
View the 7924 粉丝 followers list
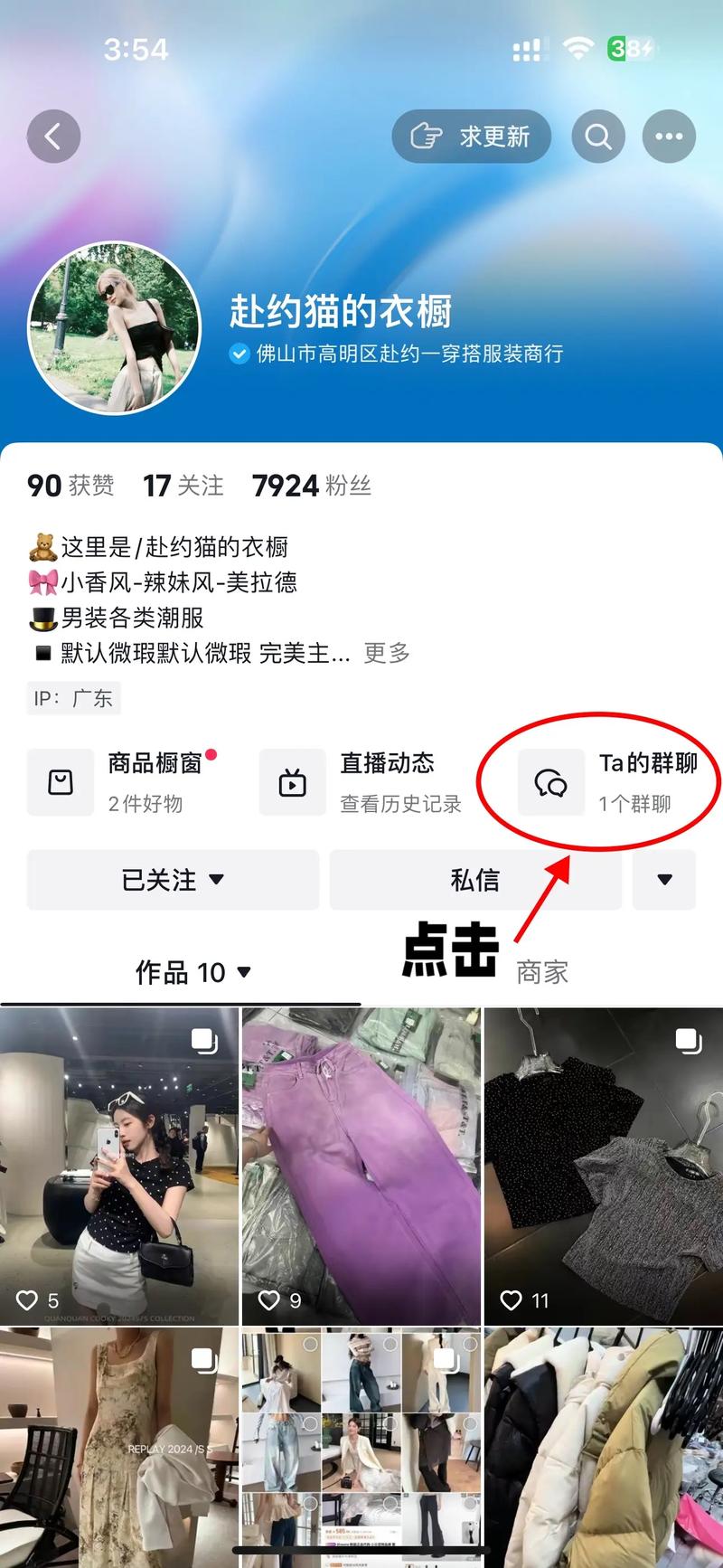point(312,486)
